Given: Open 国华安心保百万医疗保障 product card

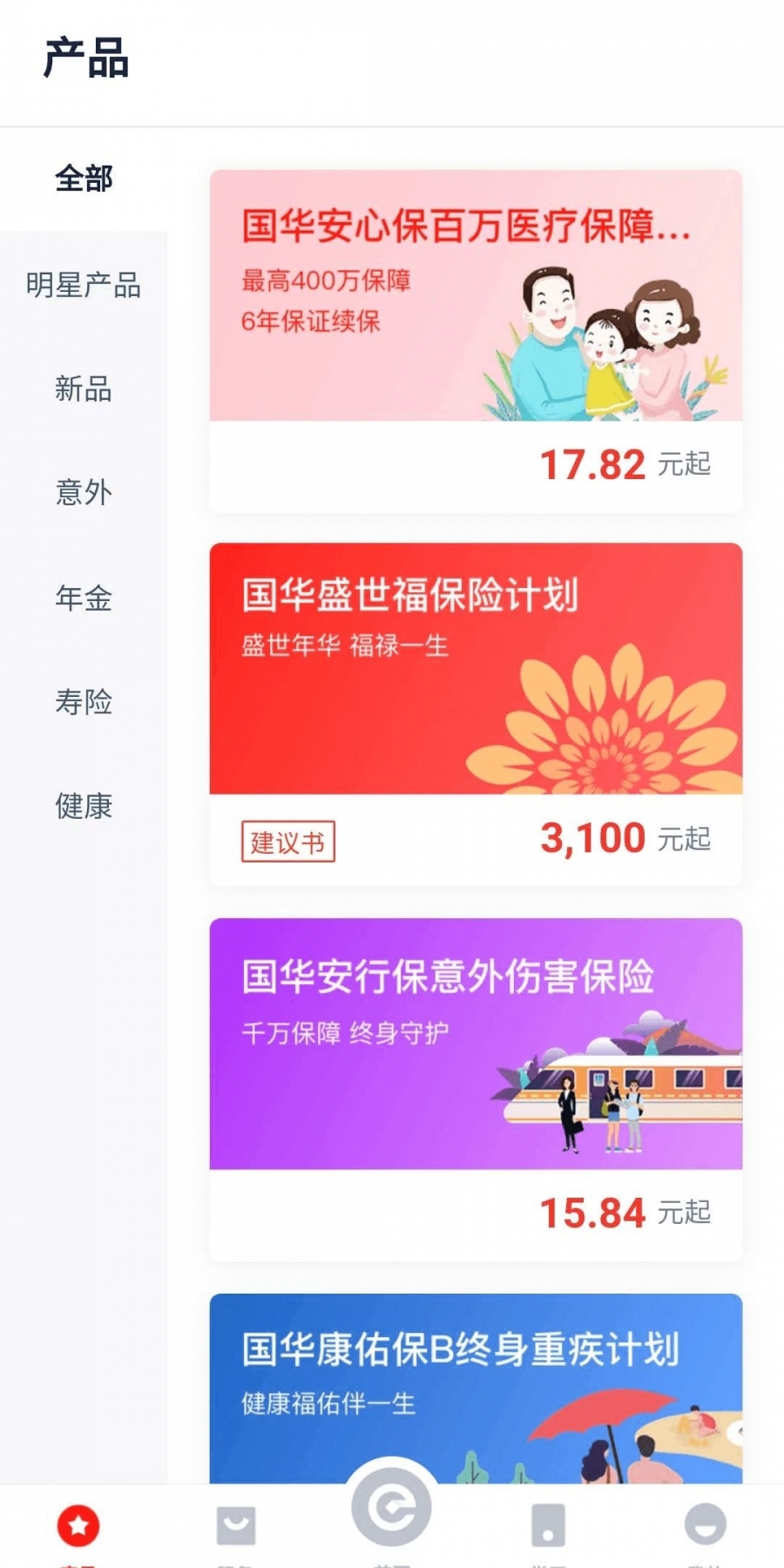Looking at the screenshot, I should click(476, 296).
